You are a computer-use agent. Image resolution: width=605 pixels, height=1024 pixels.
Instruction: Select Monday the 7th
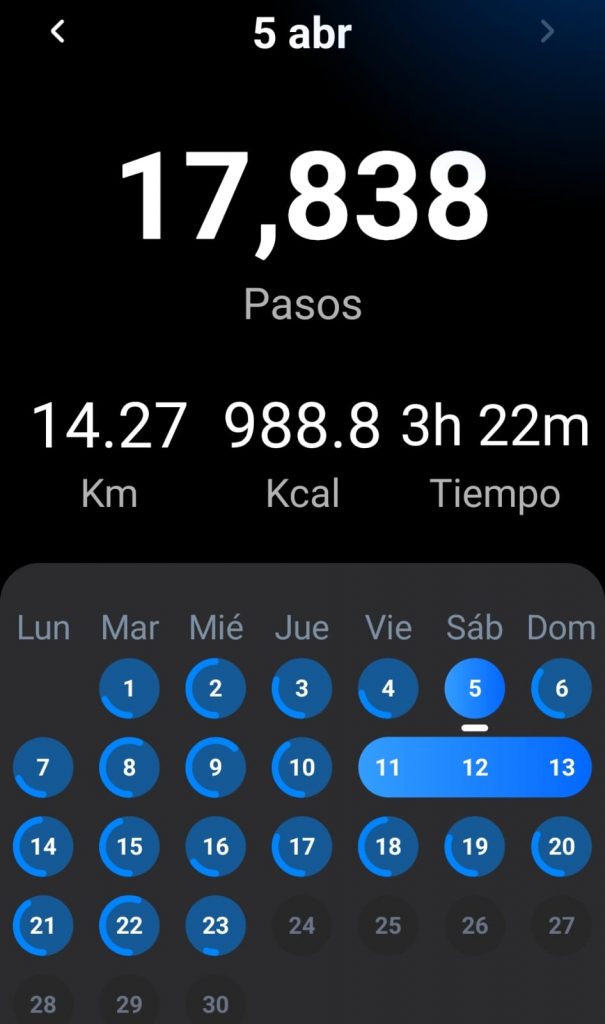tap(43, 767)
